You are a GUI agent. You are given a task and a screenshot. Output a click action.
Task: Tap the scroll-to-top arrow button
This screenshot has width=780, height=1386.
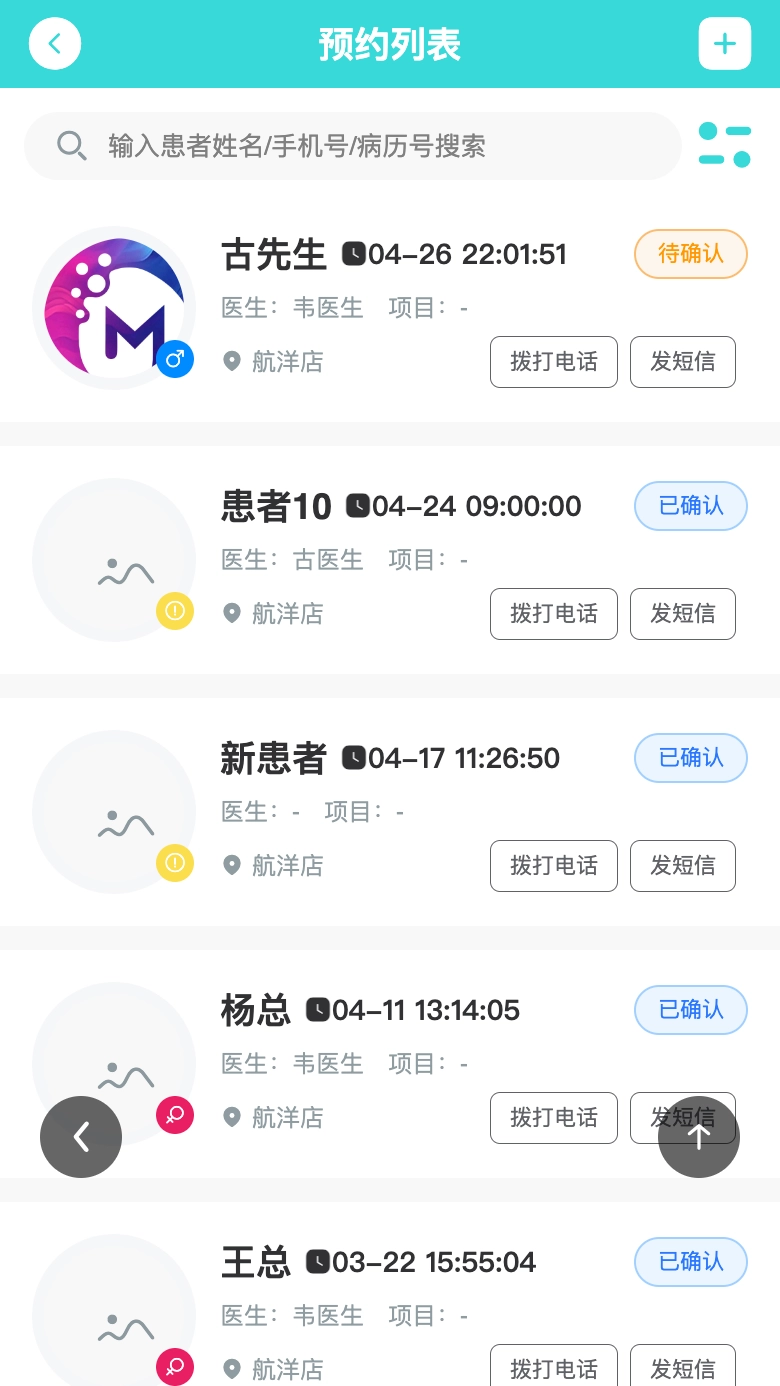pyautogui.click(x=699, y=1137)
